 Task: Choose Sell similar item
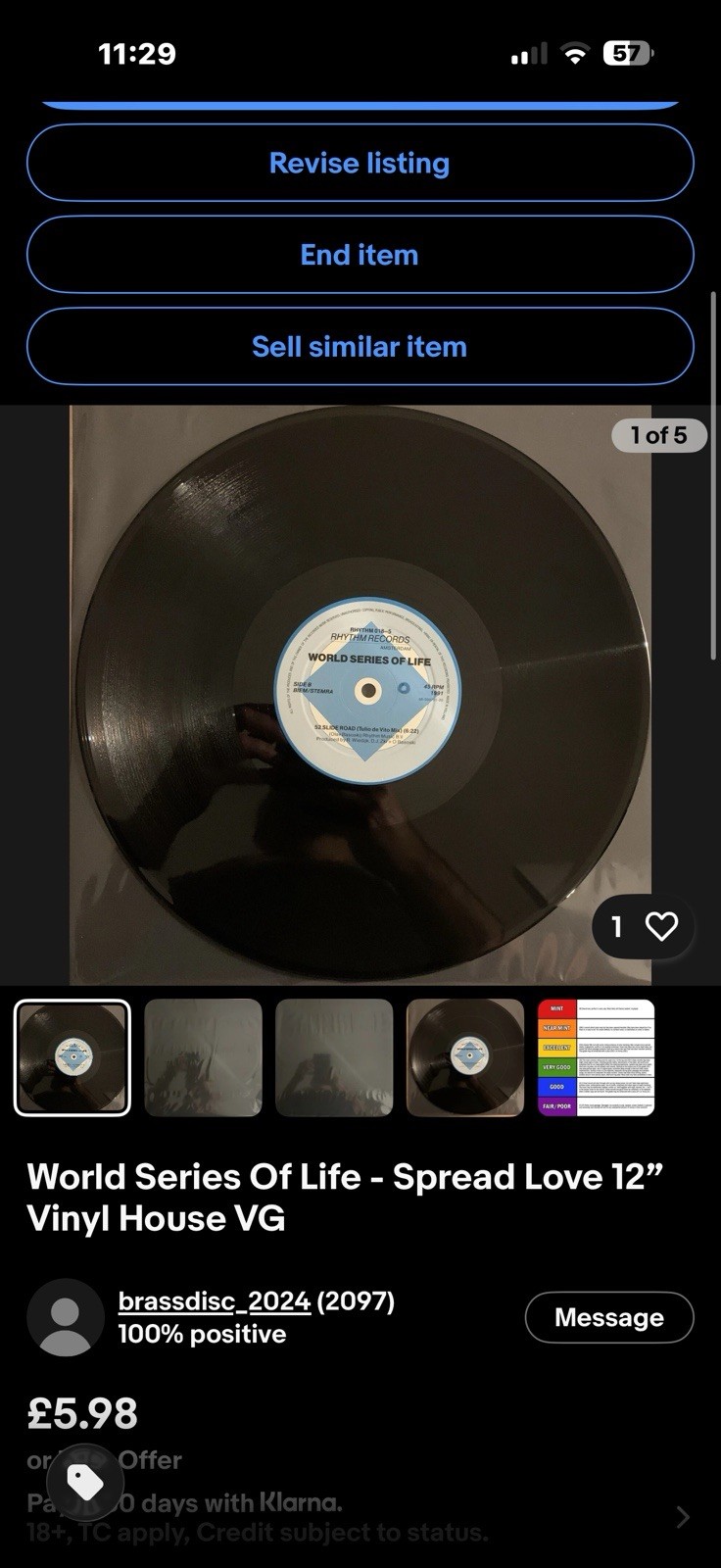tap(360, 347)
